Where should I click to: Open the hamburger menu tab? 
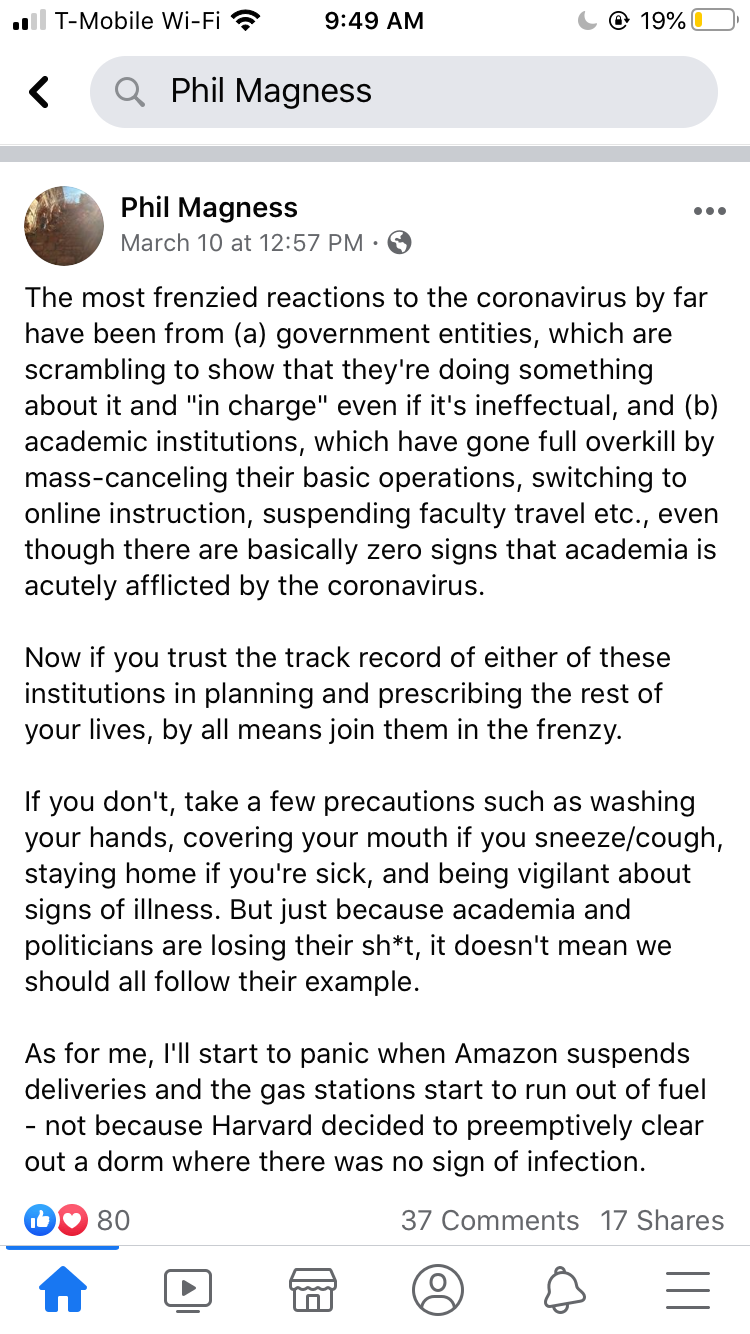(x=688, y=1290)
